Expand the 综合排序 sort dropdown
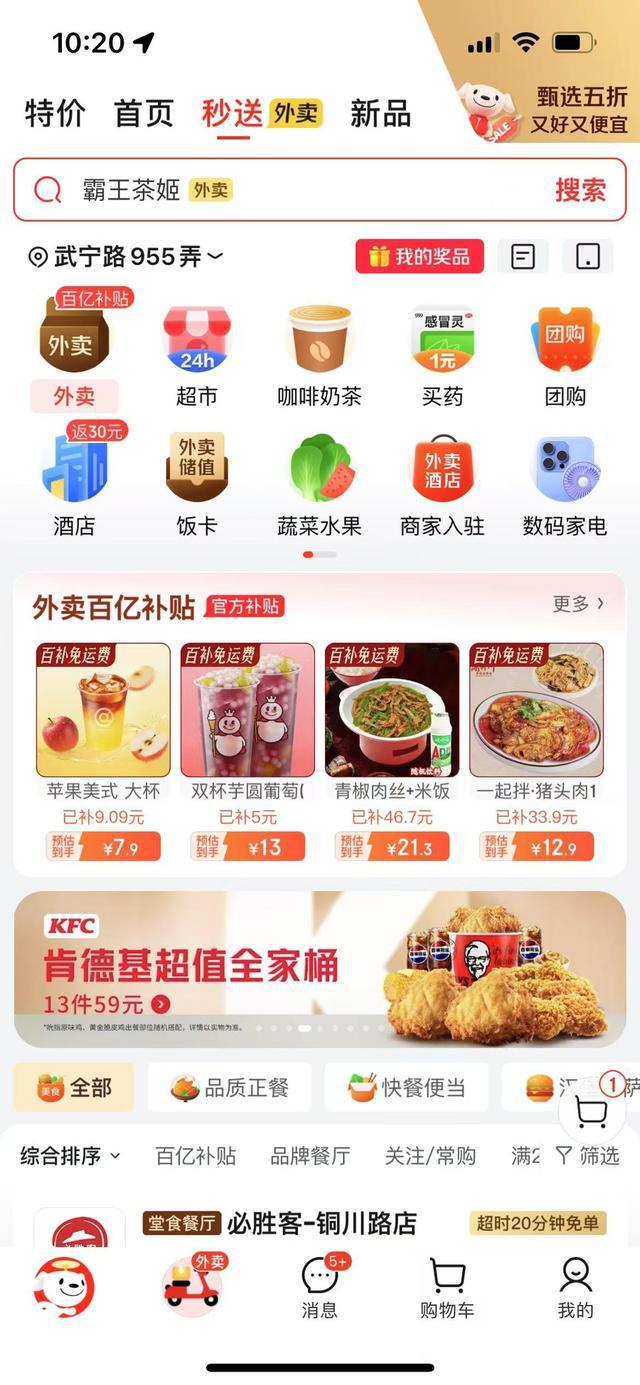This screenshot has height=1385, width=640. coord(70,1156)
